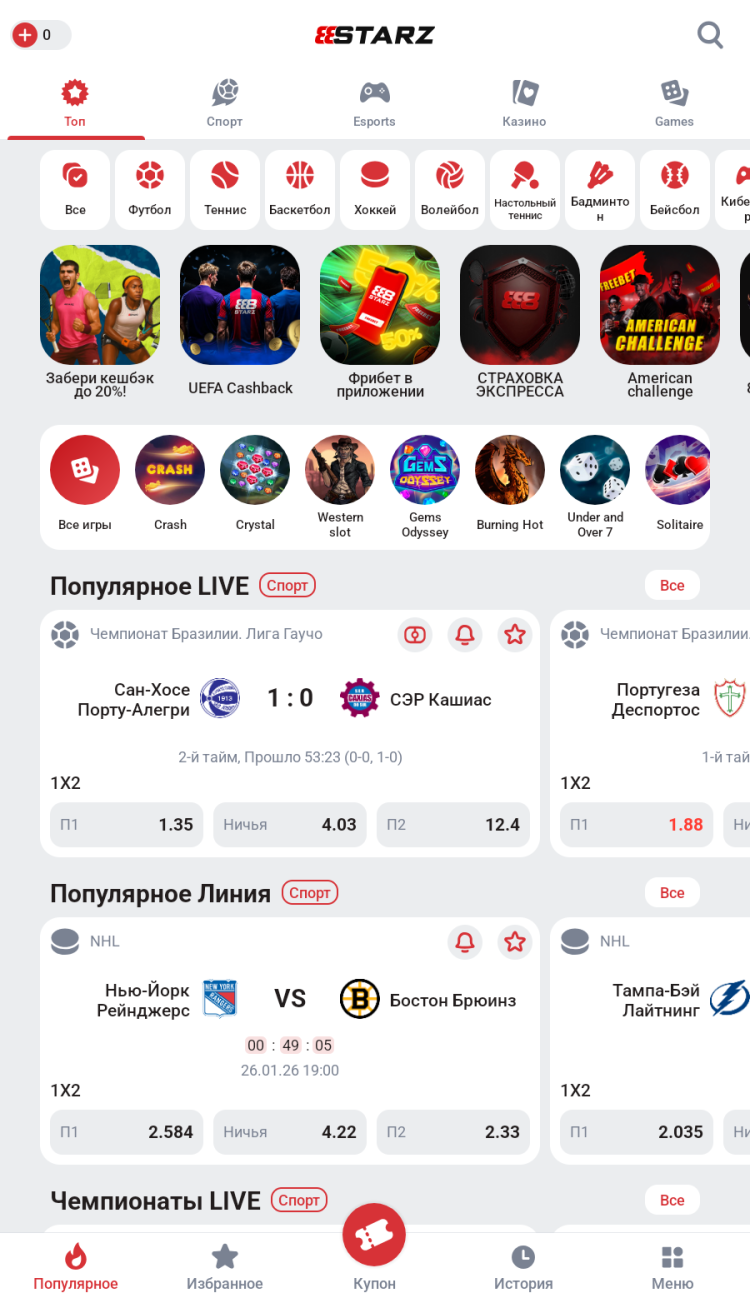Open the Gems Odyssey game
The image size is (750, 1303).
(x=425, y=483)
